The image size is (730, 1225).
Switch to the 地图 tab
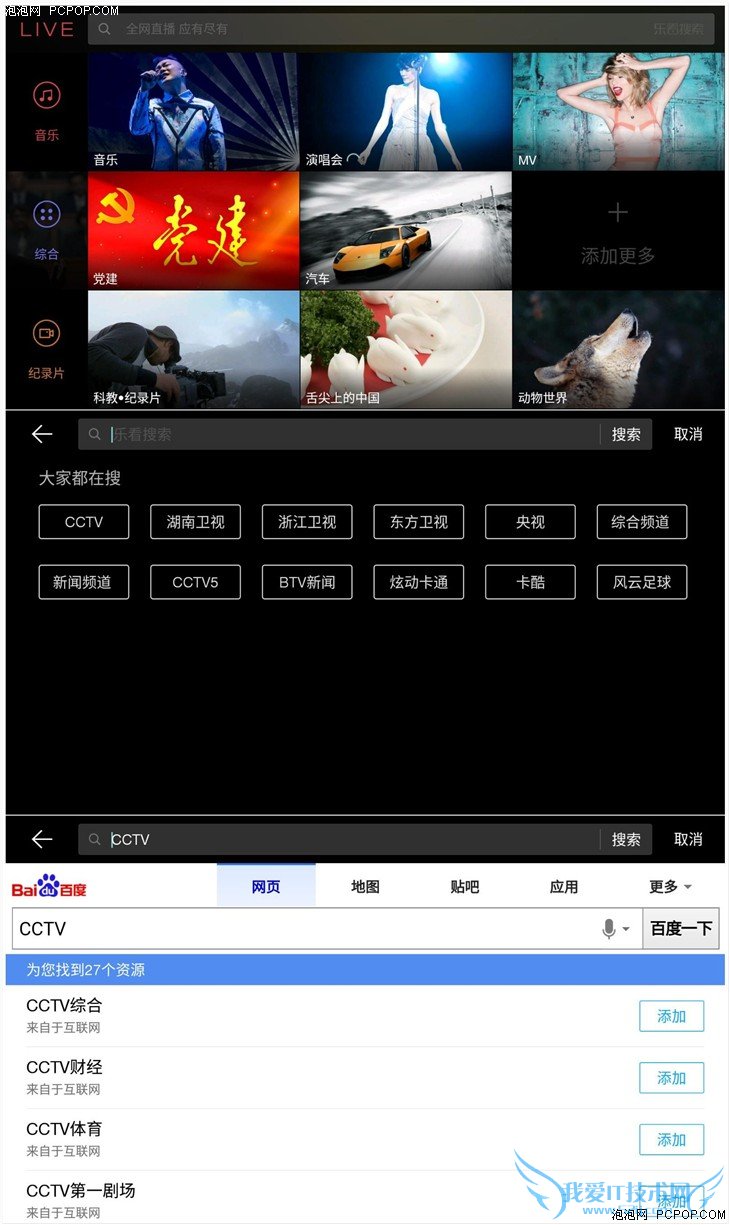tap(365, 886)
